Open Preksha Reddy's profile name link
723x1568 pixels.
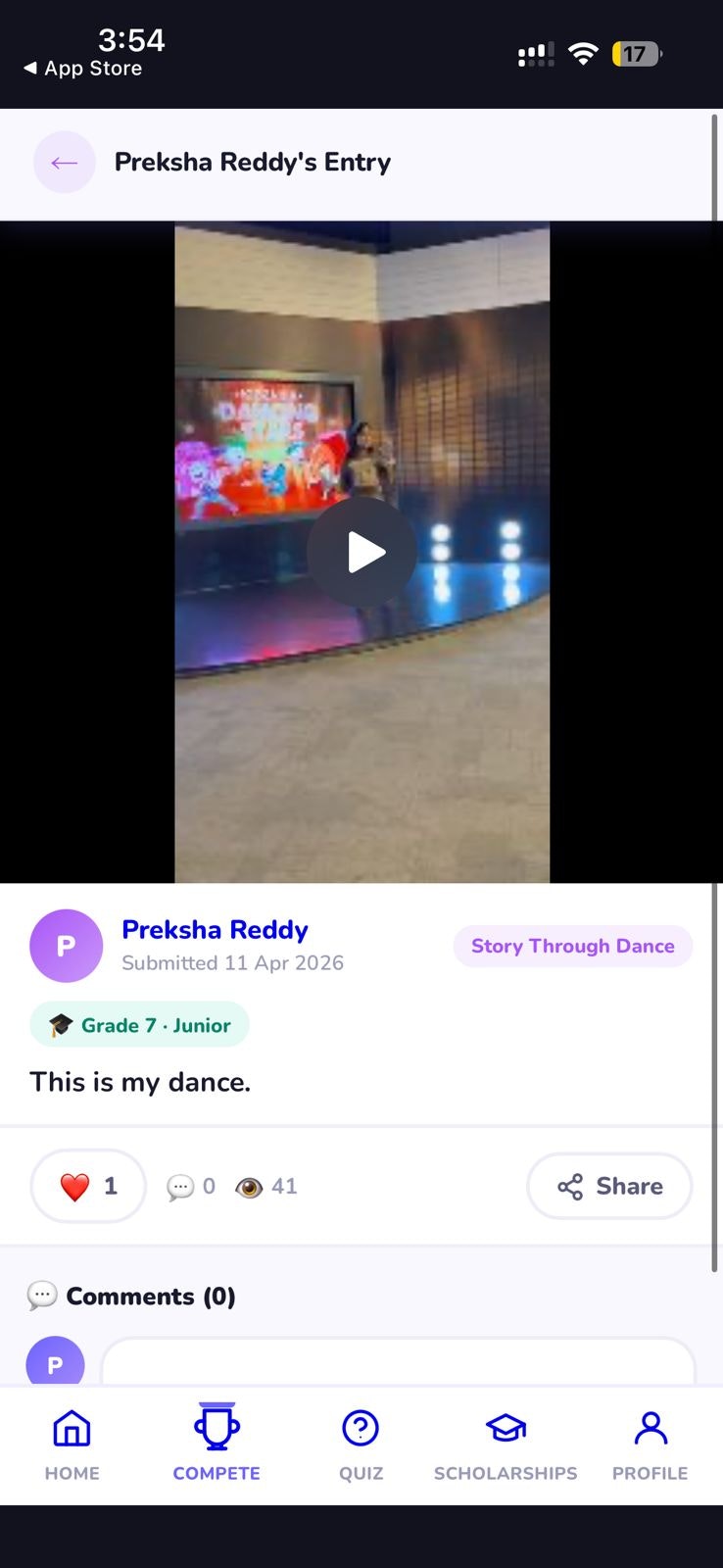coord(215,929)
